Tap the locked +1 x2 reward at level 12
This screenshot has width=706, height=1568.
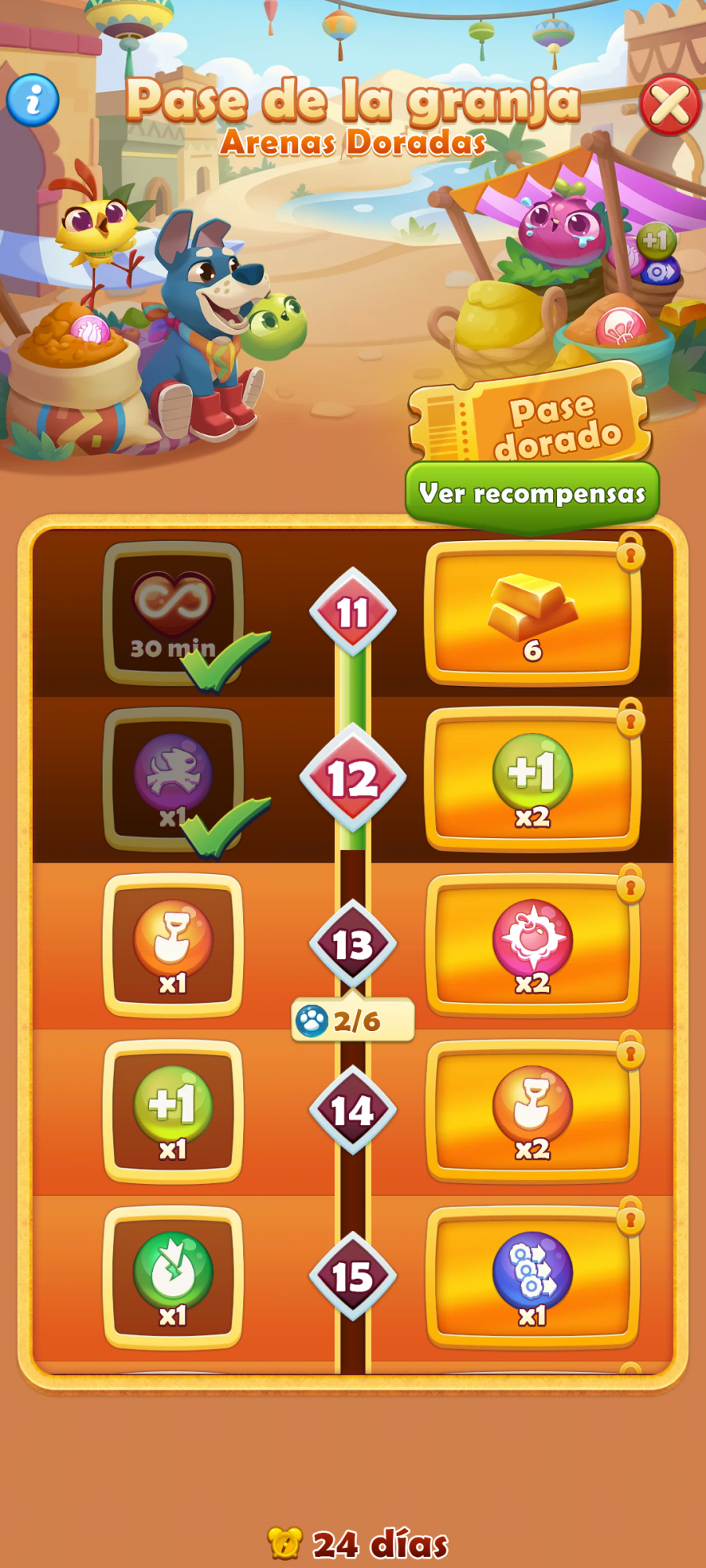[x=532, y=780]
